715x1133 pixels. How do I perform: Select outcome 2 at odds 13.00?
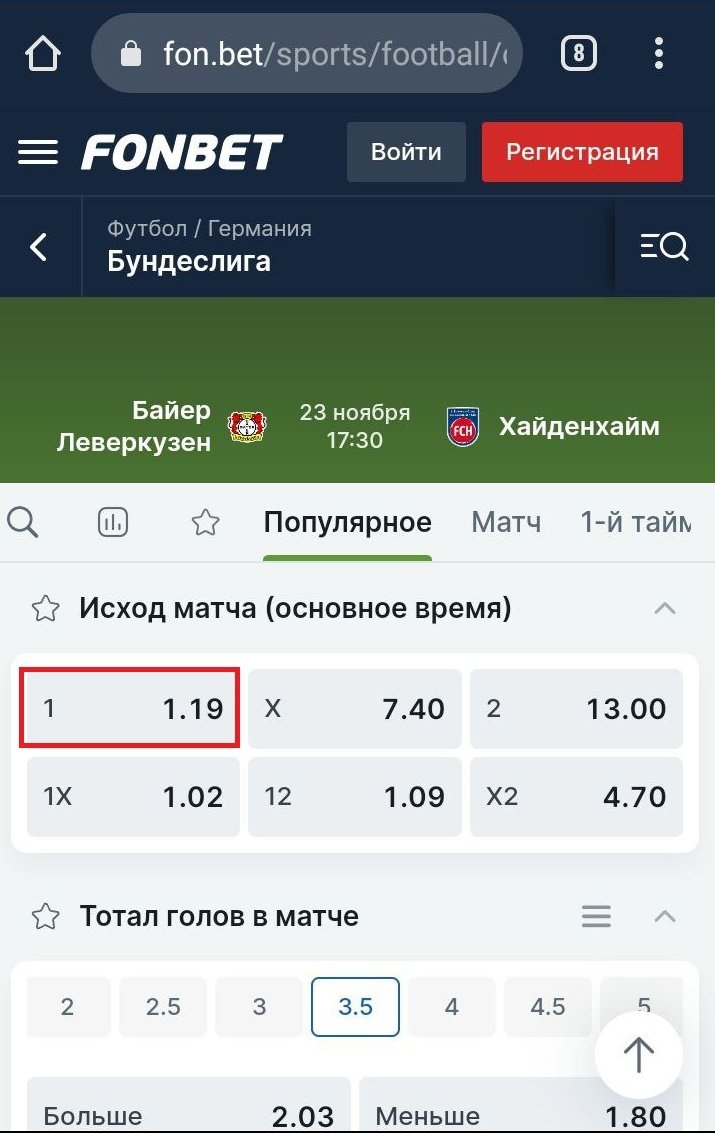576,709
